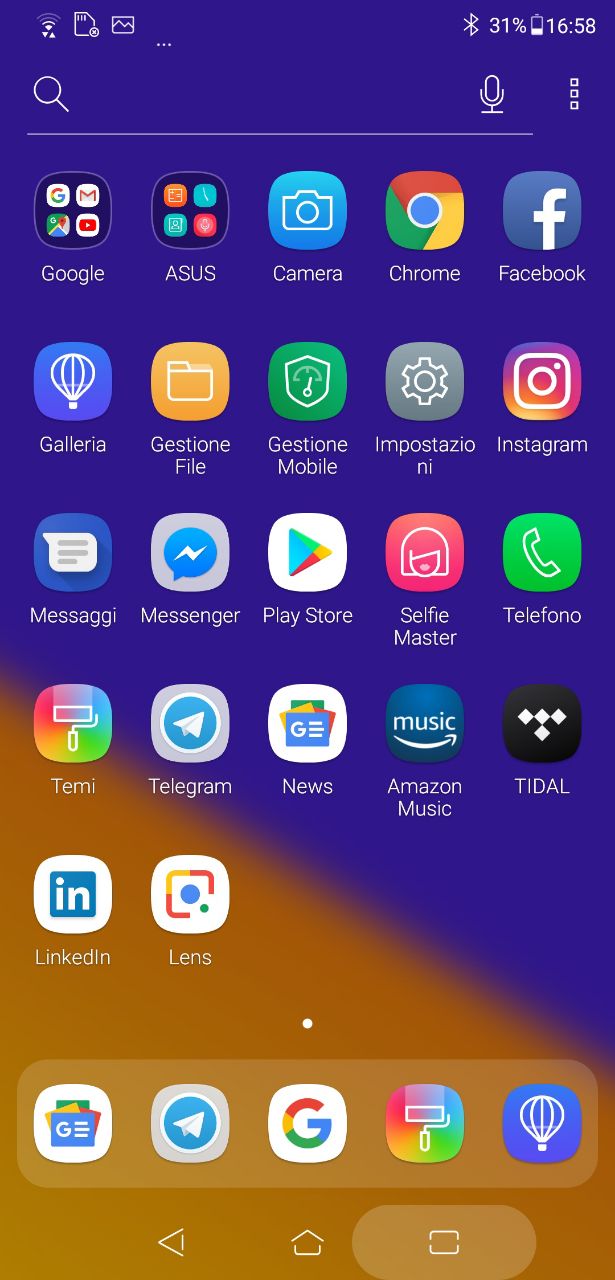This screenshot has height=1280, width=615.
Task: Launch Amazon Music
Action: point(425,723)
